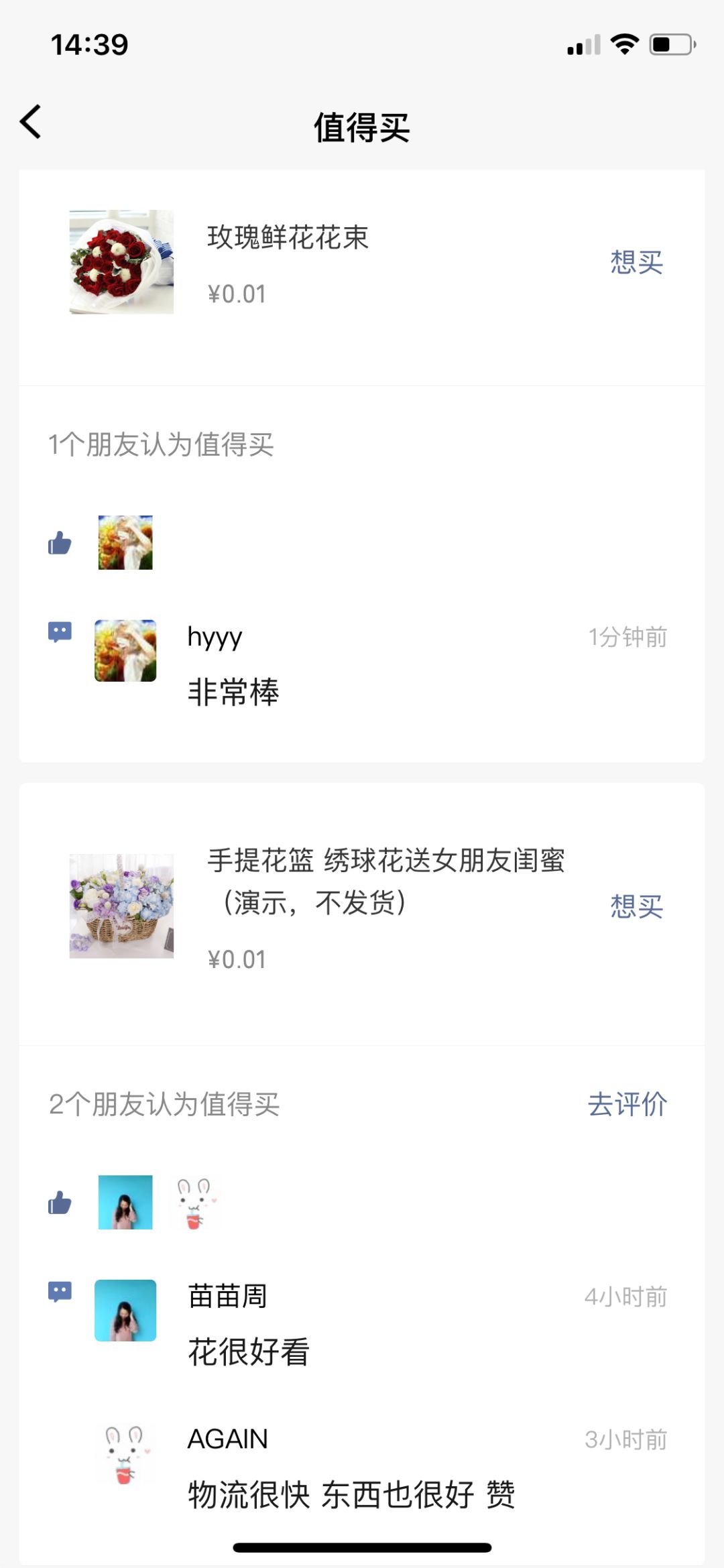724x1568 pixels.
Task: Open 去评价 to write a review
Action: [627, 1104]
